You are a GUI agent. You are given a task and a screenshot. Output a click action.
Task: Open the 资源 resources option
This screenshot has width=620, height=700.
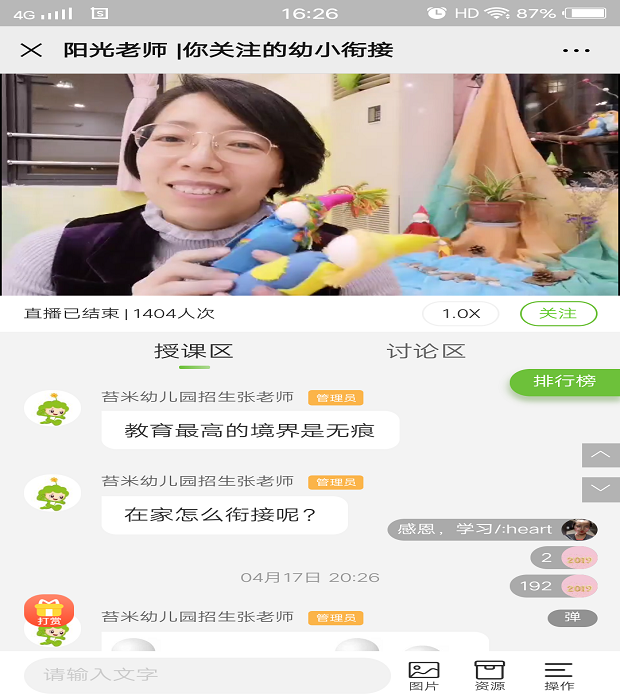(x=489, y=675)
